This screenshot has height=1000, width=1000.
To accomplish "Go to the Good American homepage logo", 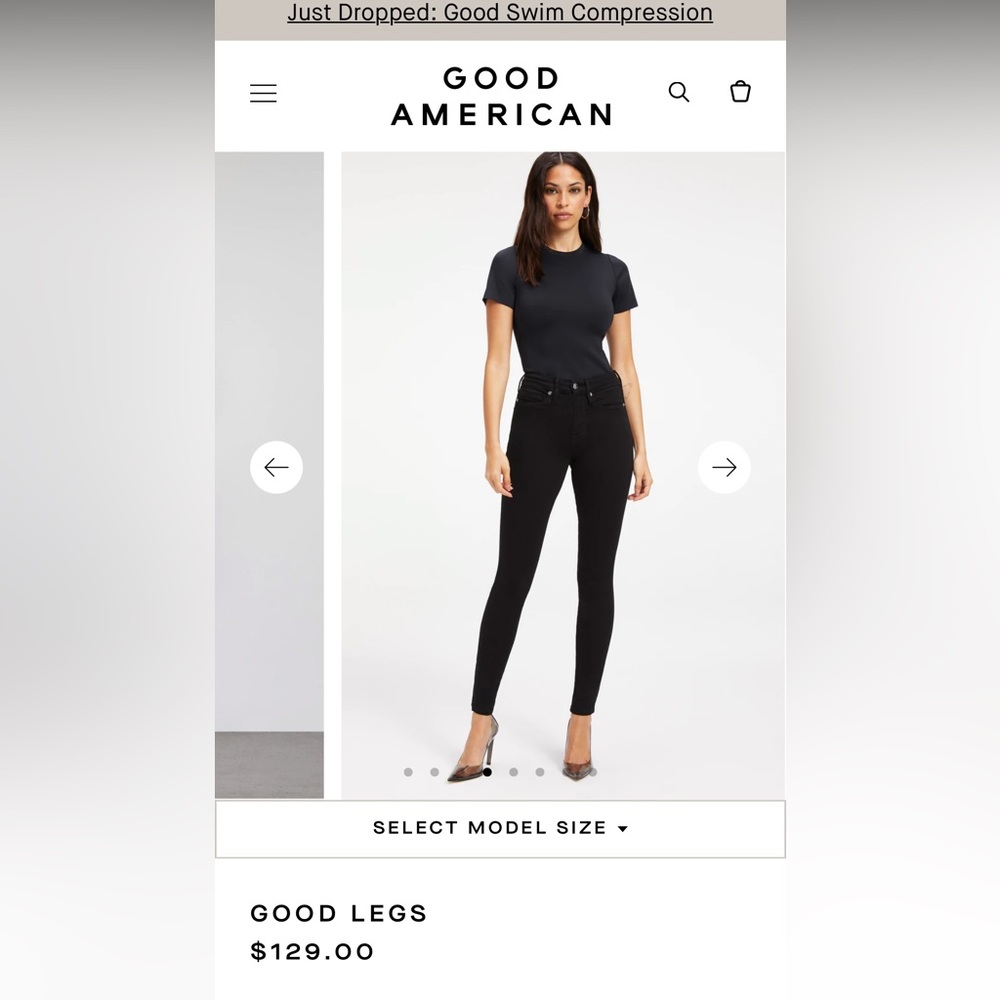I will pos(500,97).
